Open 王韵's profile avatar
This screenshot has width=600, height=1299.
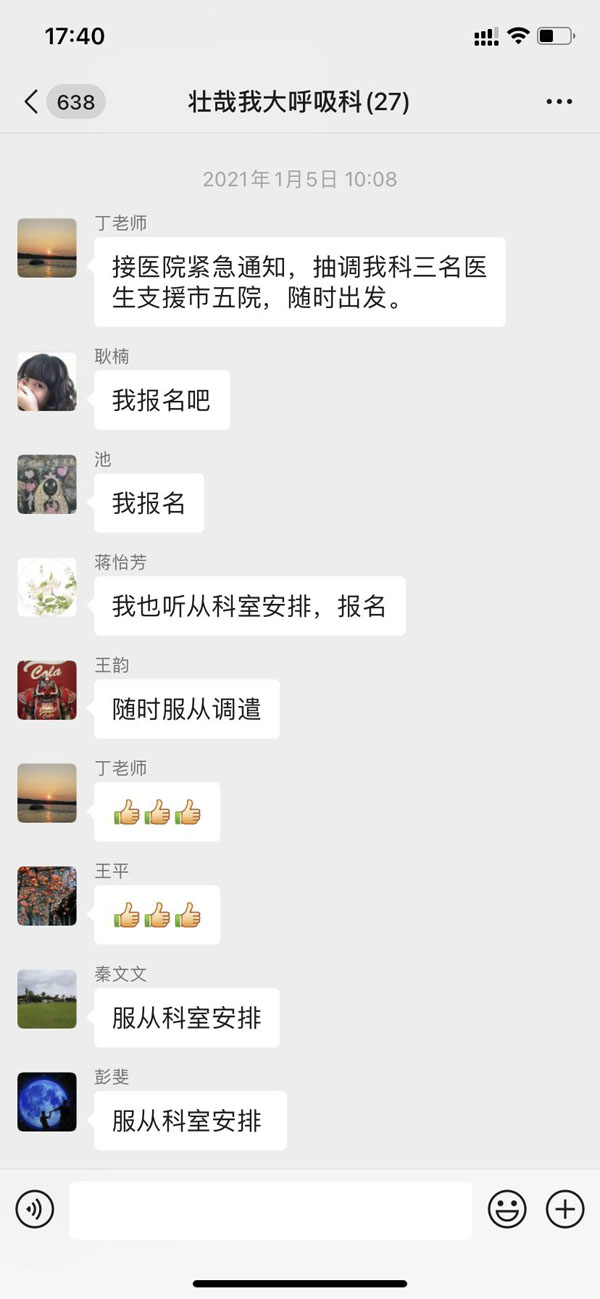[x=47, y=690]
